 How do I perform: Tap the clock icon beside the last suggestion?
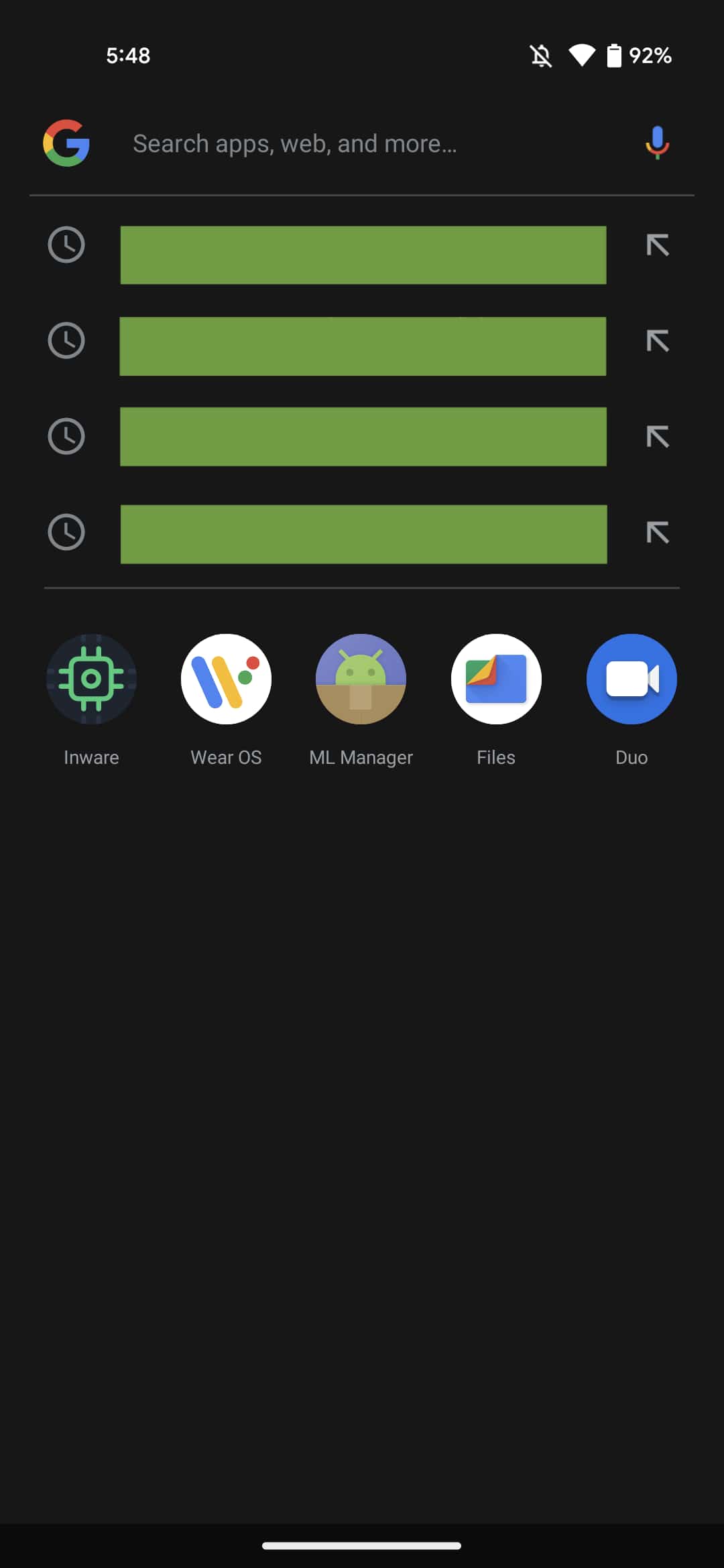click(x=67, y=532)
